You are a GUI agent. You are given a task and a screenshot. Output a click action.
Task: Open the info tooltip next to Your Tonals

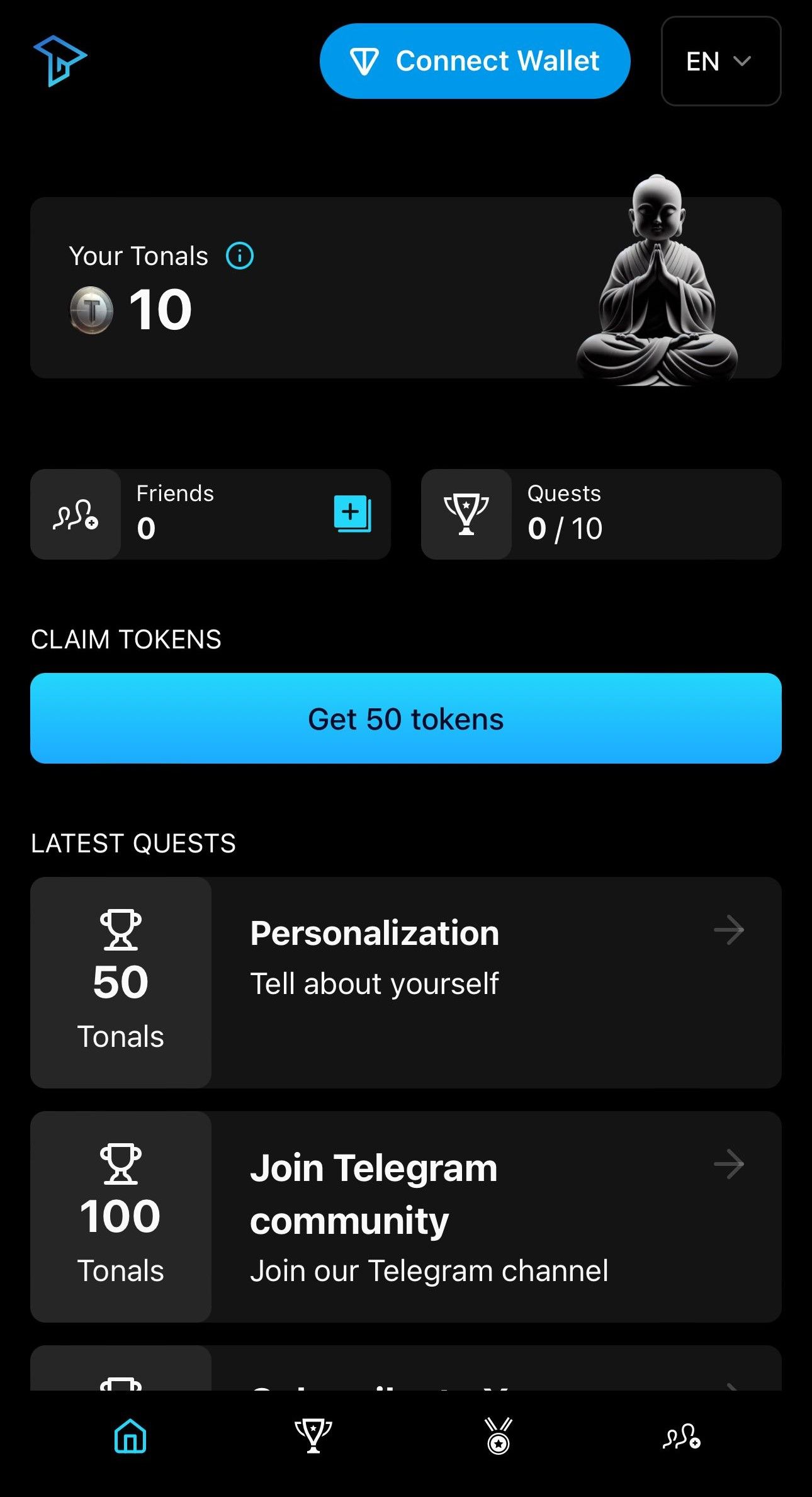pyautogui.click(x=240, y=256)
